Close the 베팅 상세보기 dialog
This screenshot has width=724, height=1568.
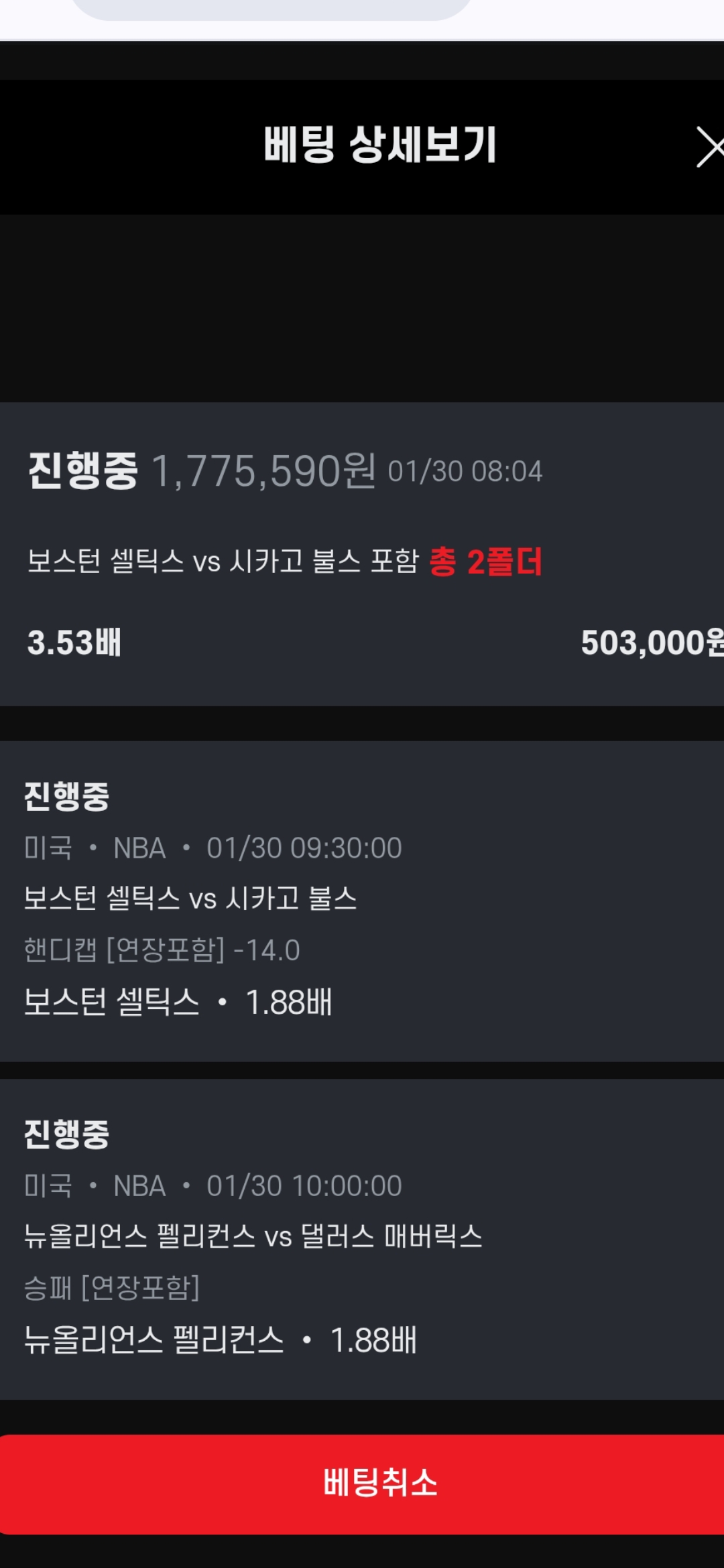[x=710, y=147]
